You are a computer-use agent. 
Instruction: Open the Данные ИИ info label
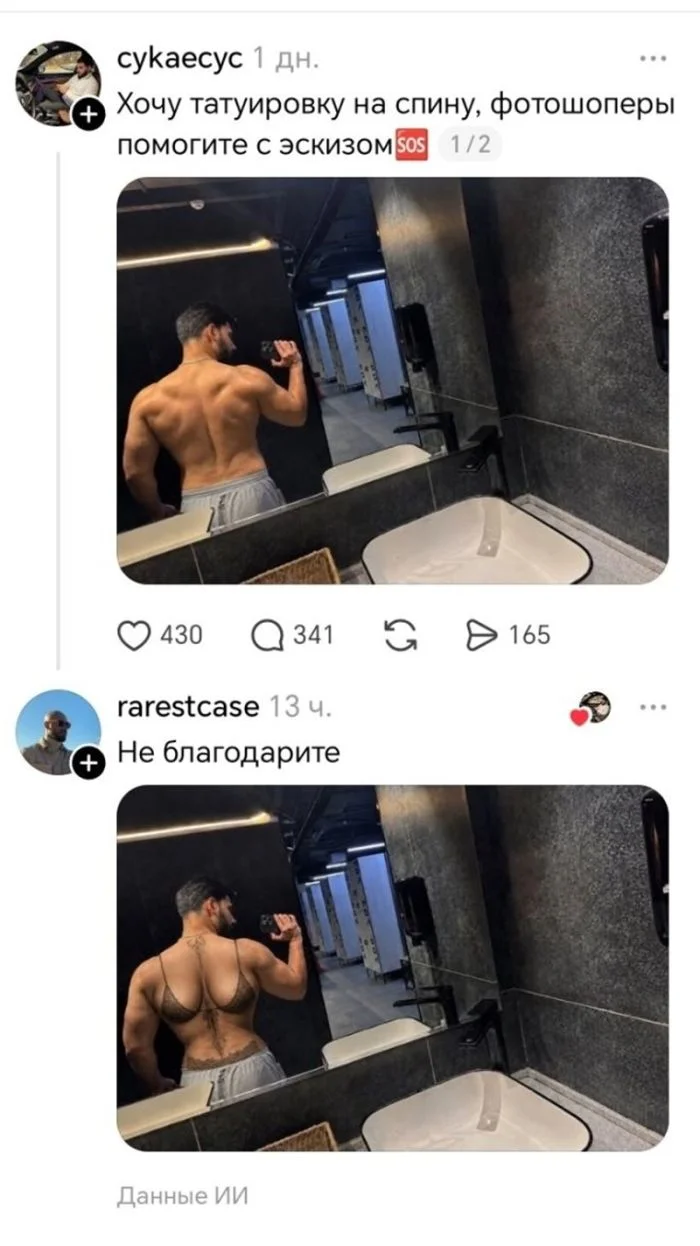tap(182, 1195)
